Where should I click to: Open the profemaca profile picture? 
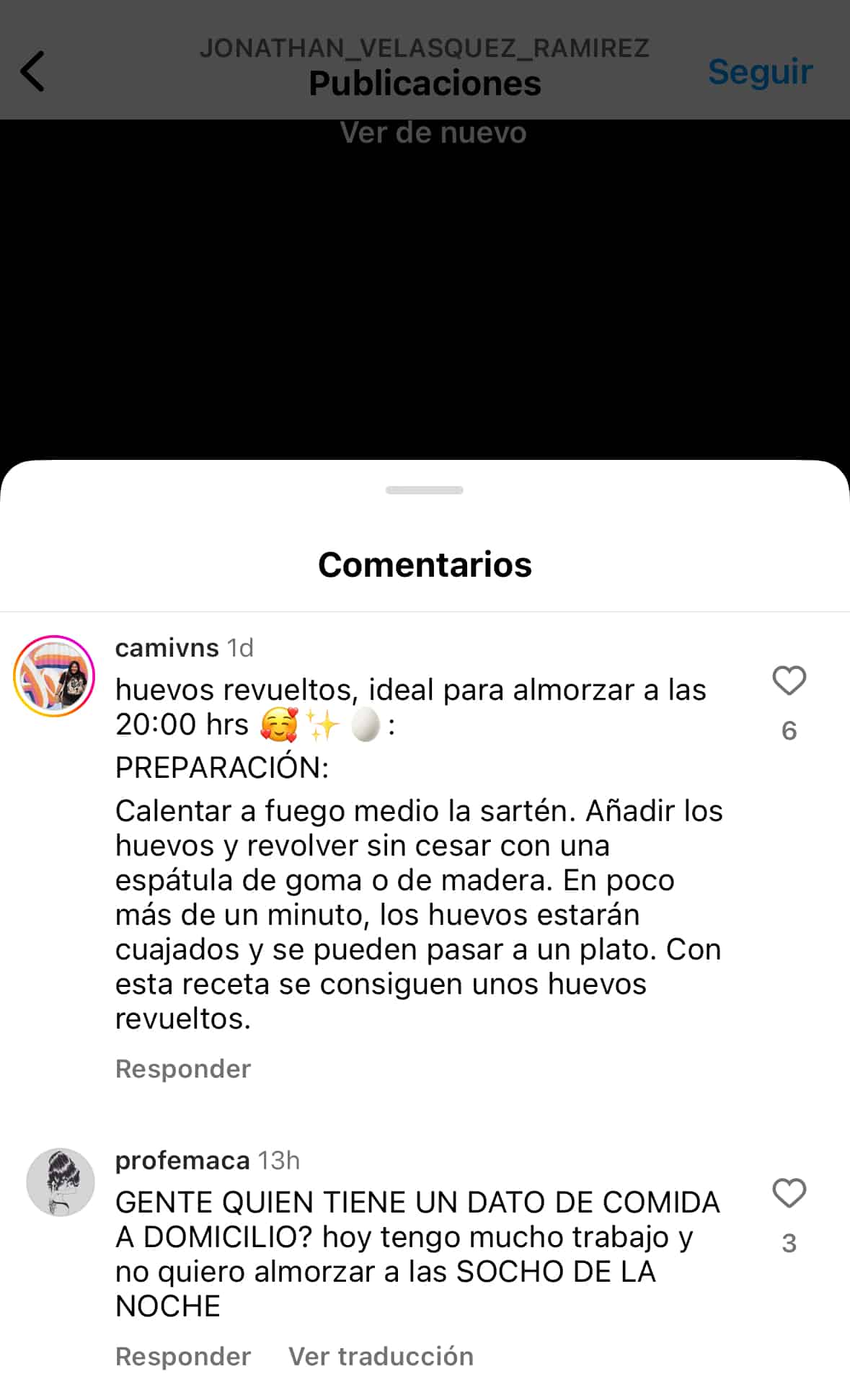point(61,1182)
